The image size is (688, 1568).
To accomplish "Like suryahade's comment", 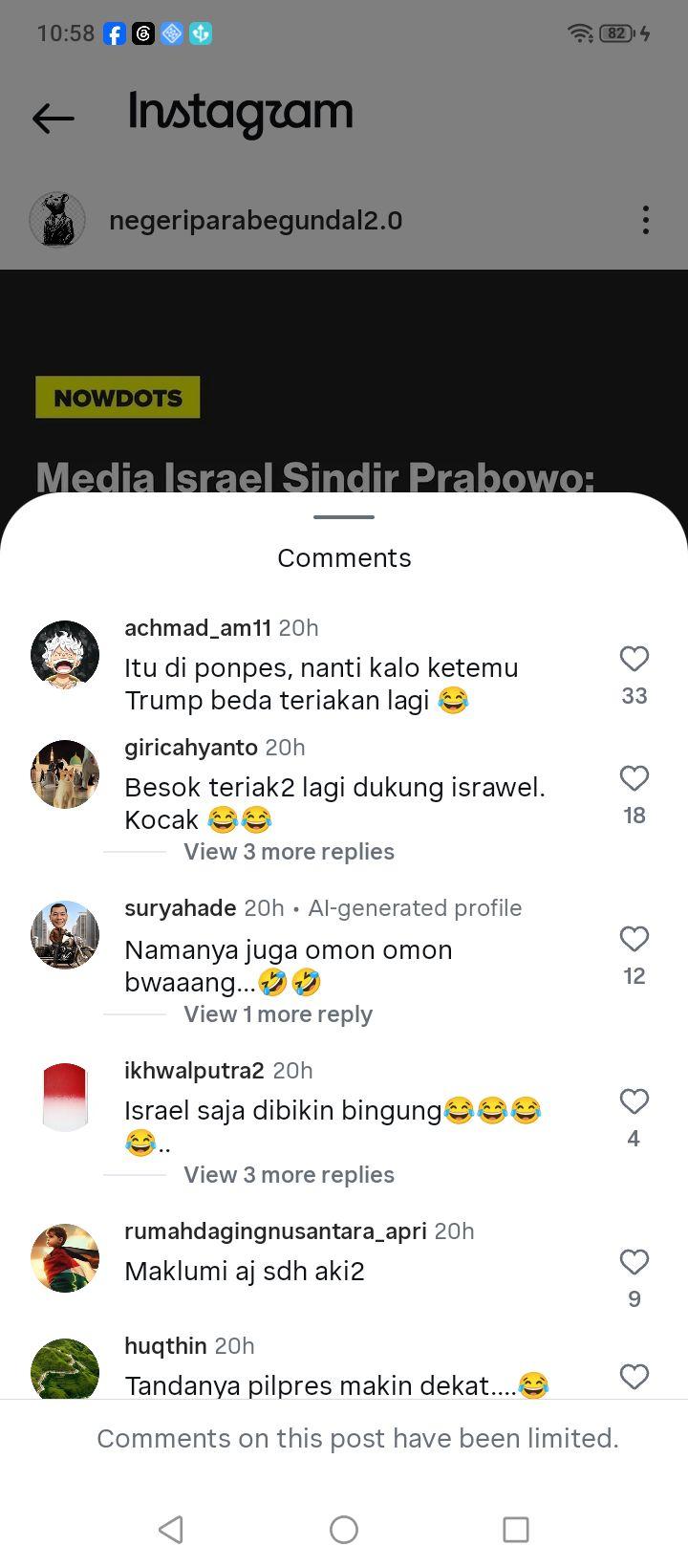I will click(634, 938).
